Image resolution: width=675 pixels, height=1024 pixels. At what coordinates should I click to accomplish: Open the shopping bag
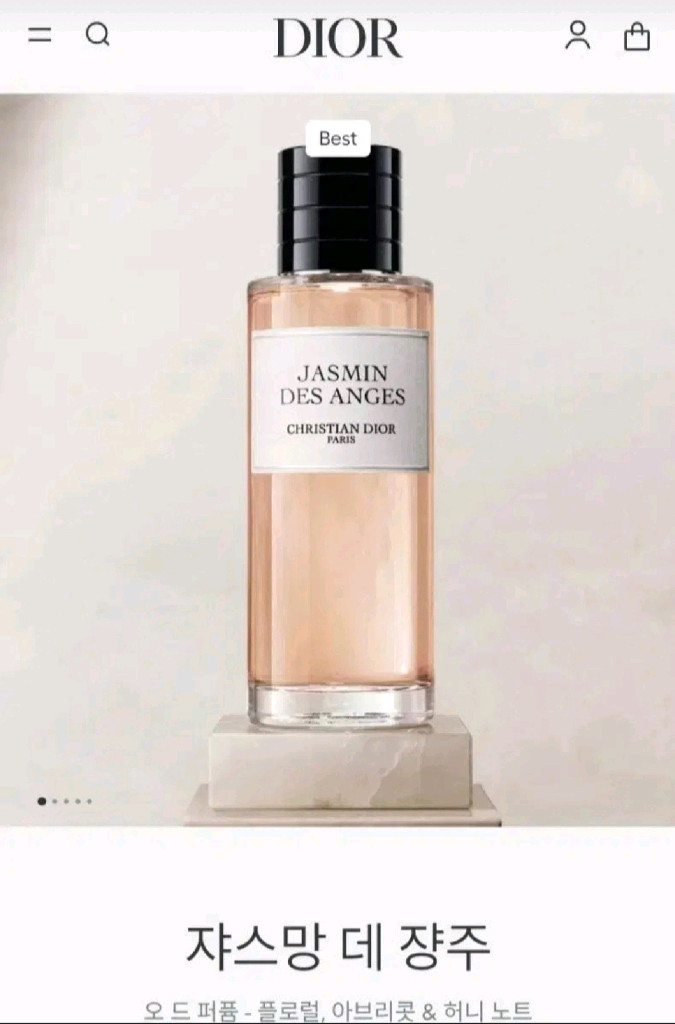pyautogui.click(x=637, y=37)
